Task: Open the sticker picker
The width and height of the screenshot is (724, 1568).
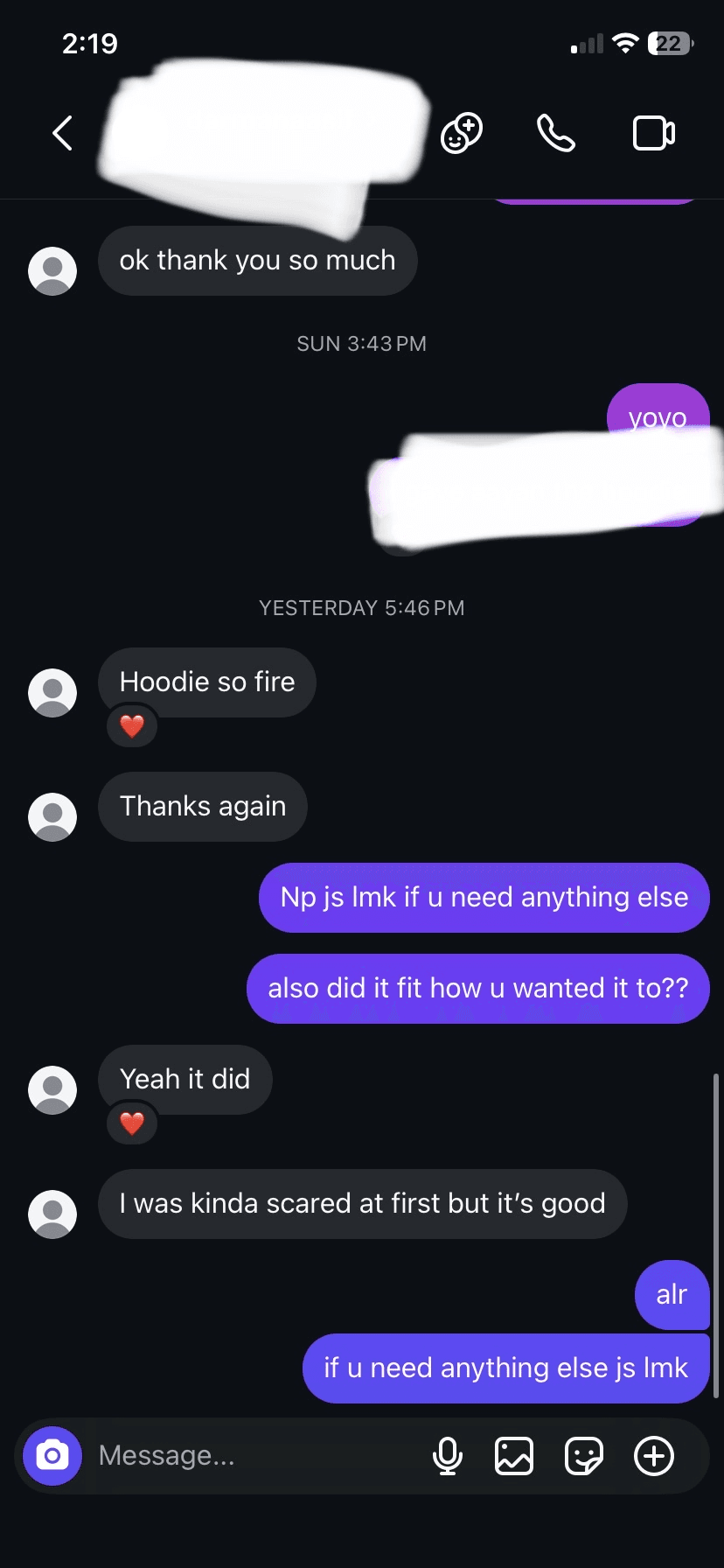Action: pos(583,1456)
